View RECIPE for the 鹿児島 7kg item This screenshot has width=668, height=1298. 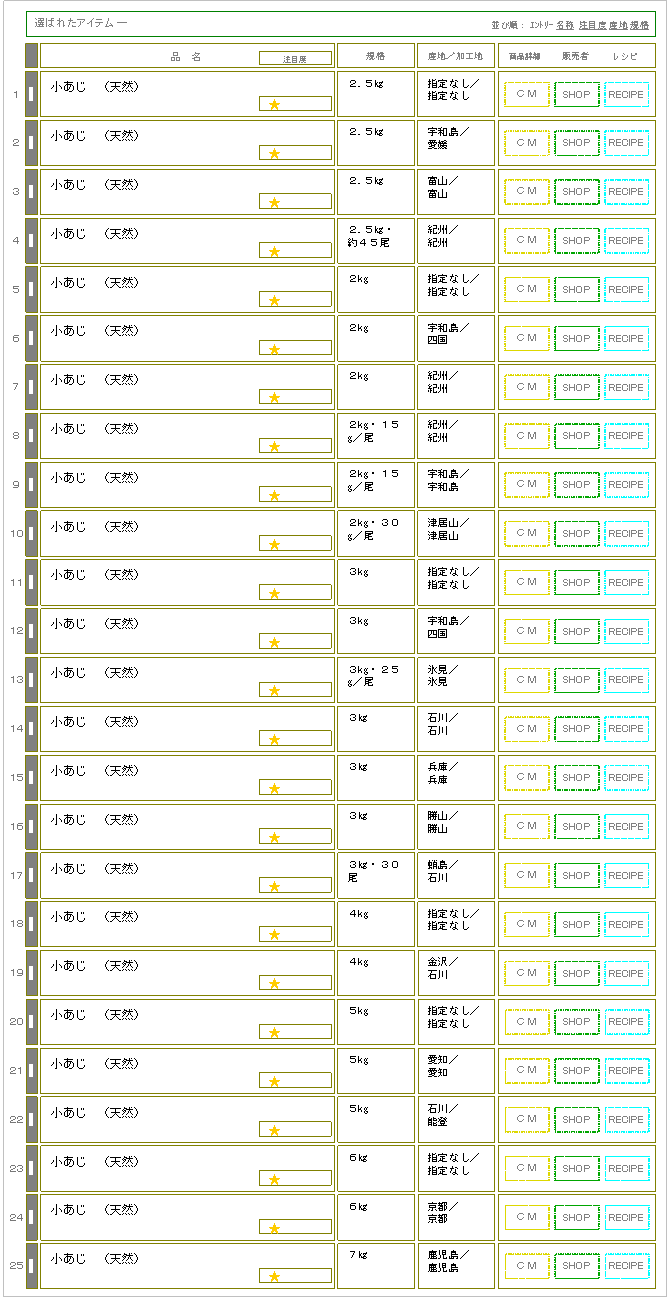[626, 1266]
